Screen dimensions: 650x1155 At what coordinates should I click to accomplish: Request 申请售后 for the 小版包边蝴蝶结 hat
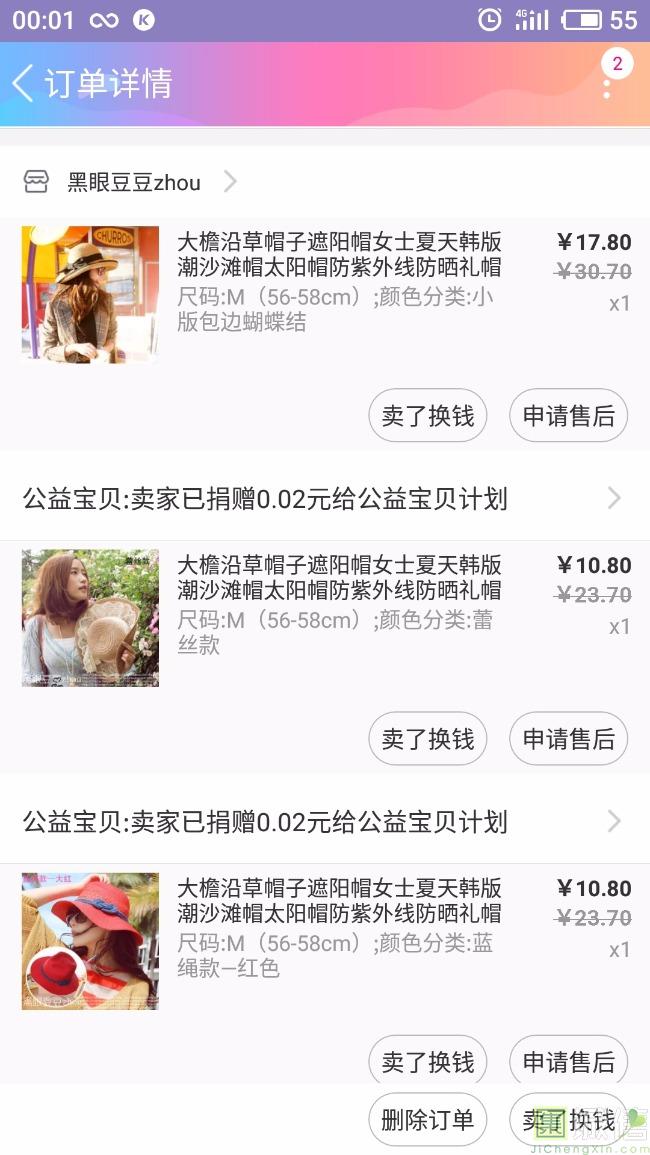(568, 416)
